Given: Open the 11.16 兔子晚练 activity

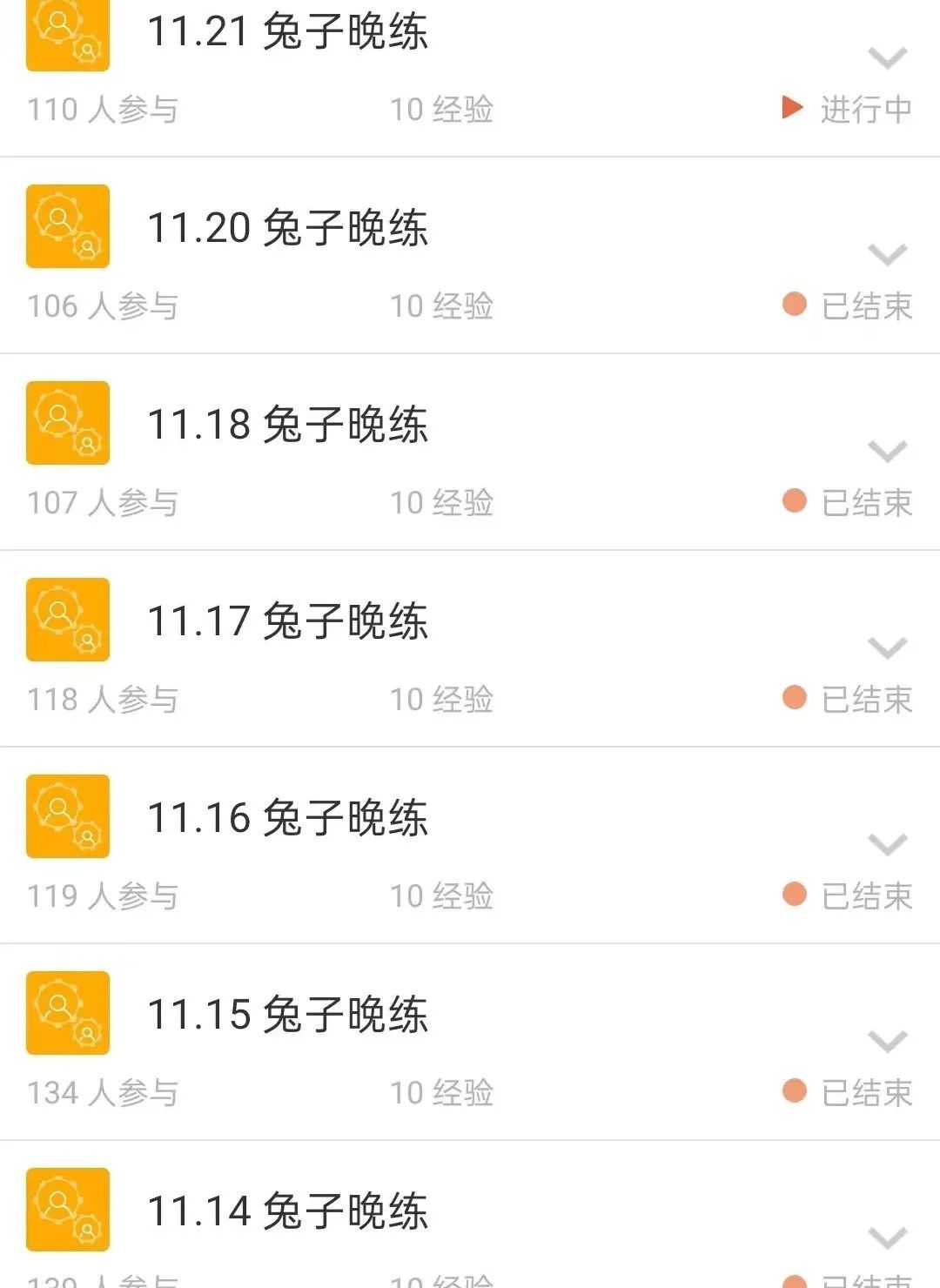Looking at the screenshot, I should pos(287,818).
